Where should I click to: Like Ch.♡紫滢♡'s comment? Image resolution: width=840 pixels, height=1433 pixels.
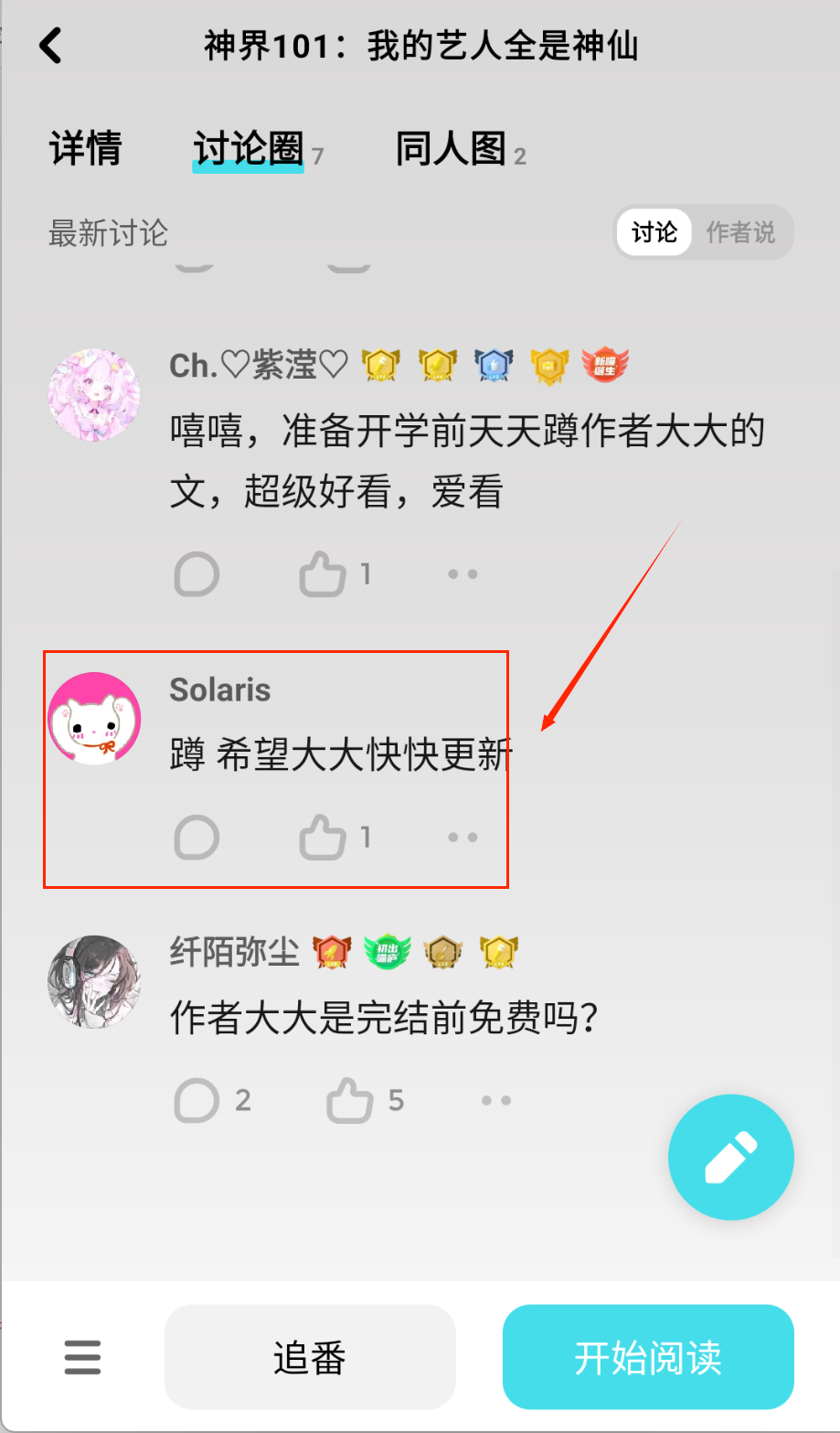click(323, 575)
